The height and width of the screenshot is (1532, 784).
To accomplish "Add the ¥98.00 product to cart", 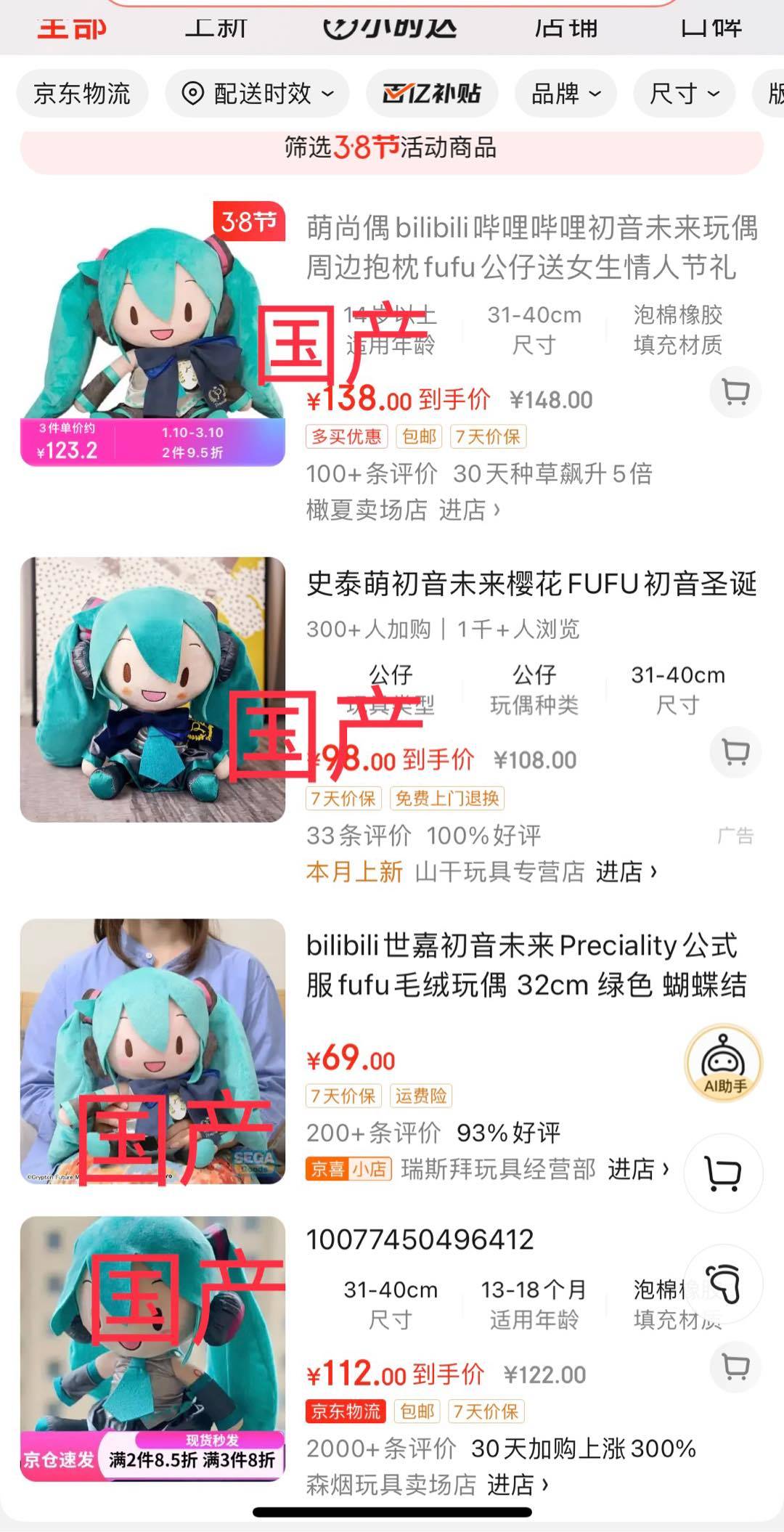I will 735,752.
